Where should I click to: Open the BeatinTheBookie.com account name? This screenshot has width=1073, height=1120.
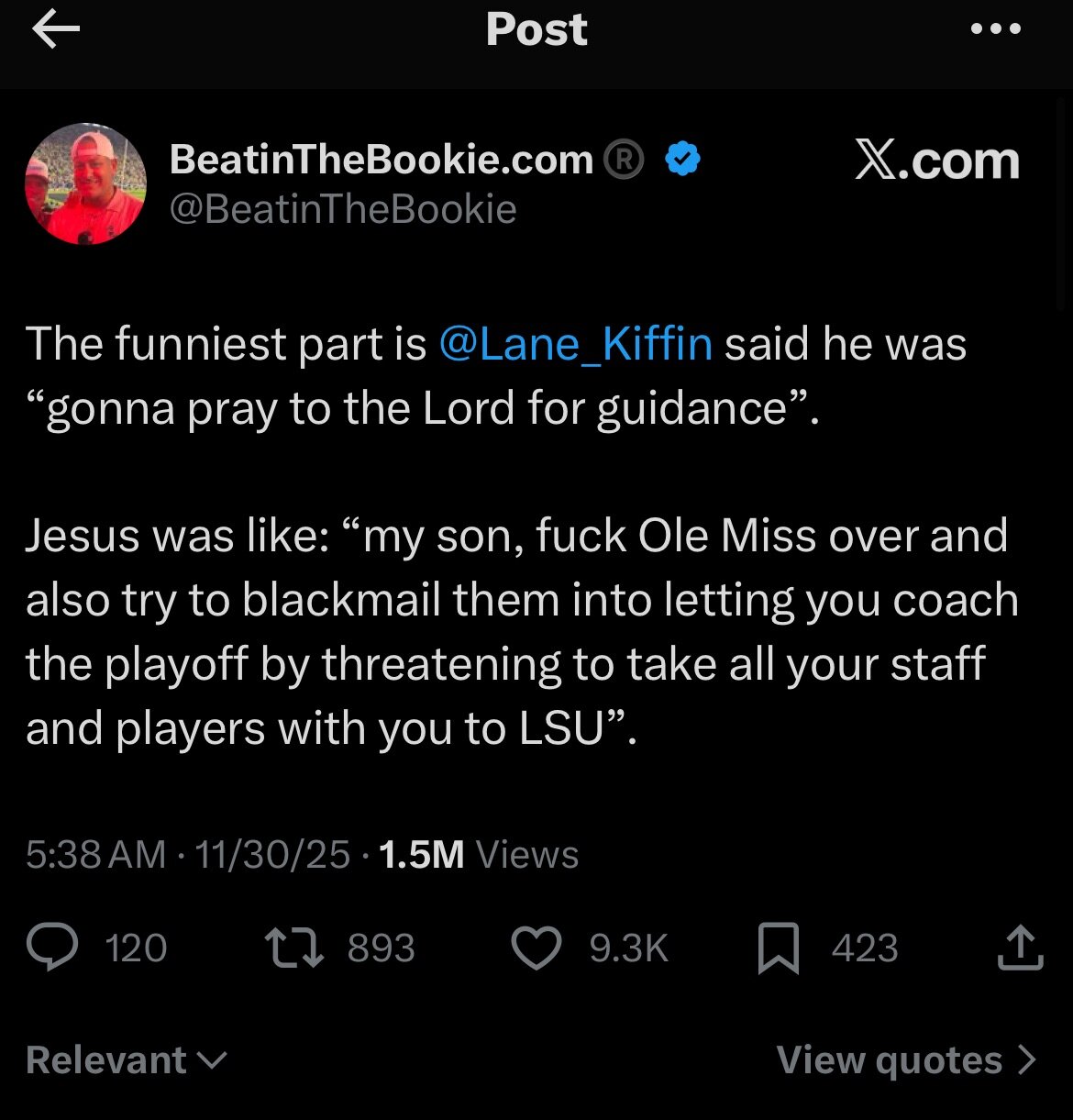pyautogui.click(x=382, y=161)
